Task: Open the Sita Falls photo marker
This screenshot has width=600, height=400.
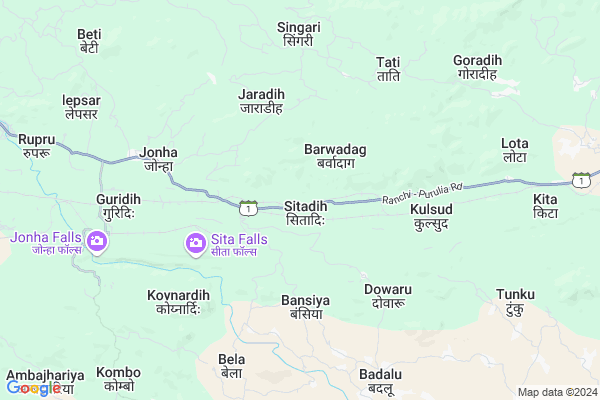Action: 196,242
